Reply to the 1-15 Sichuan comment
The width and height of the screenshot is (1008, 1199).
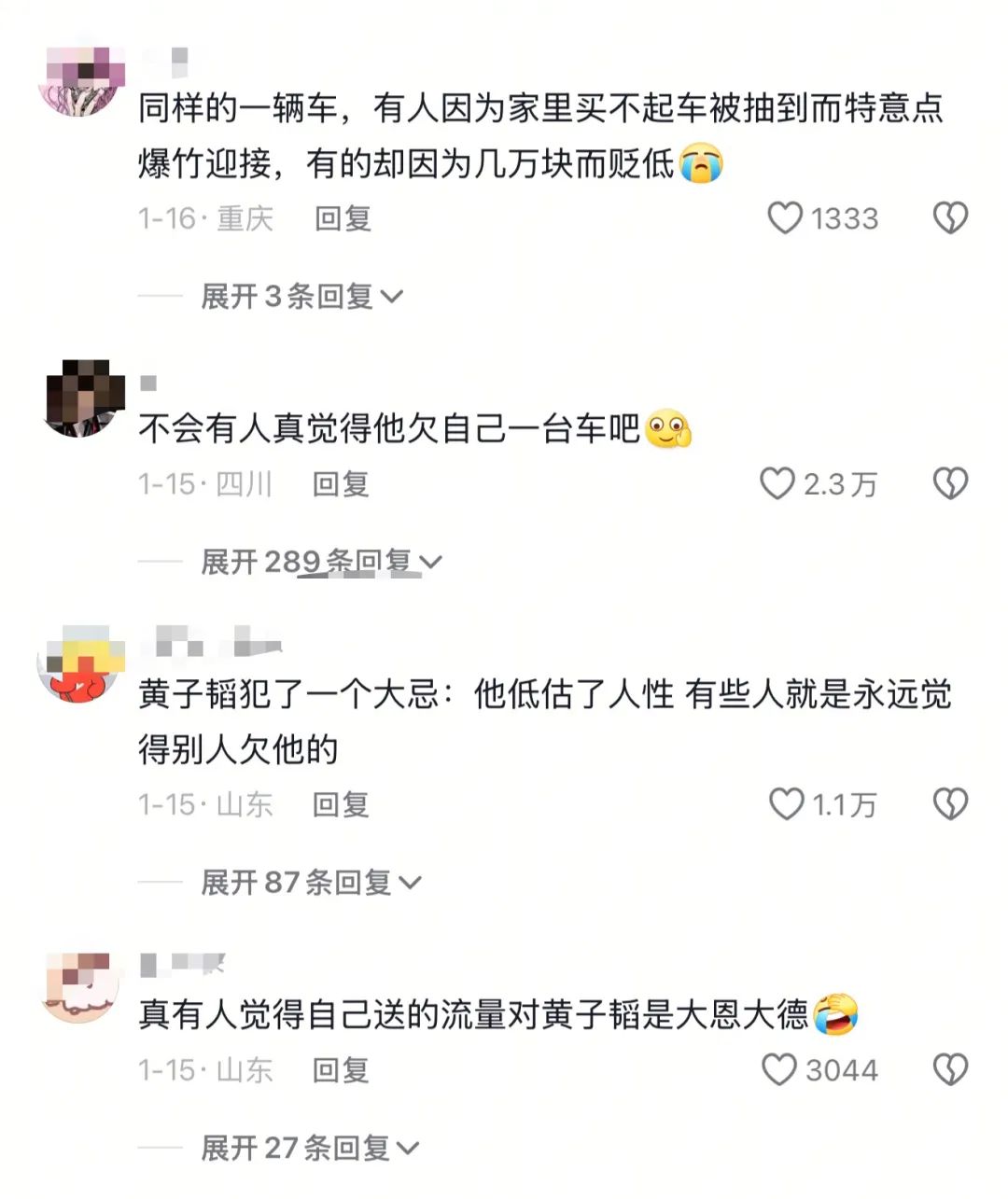tap(341, 483)
